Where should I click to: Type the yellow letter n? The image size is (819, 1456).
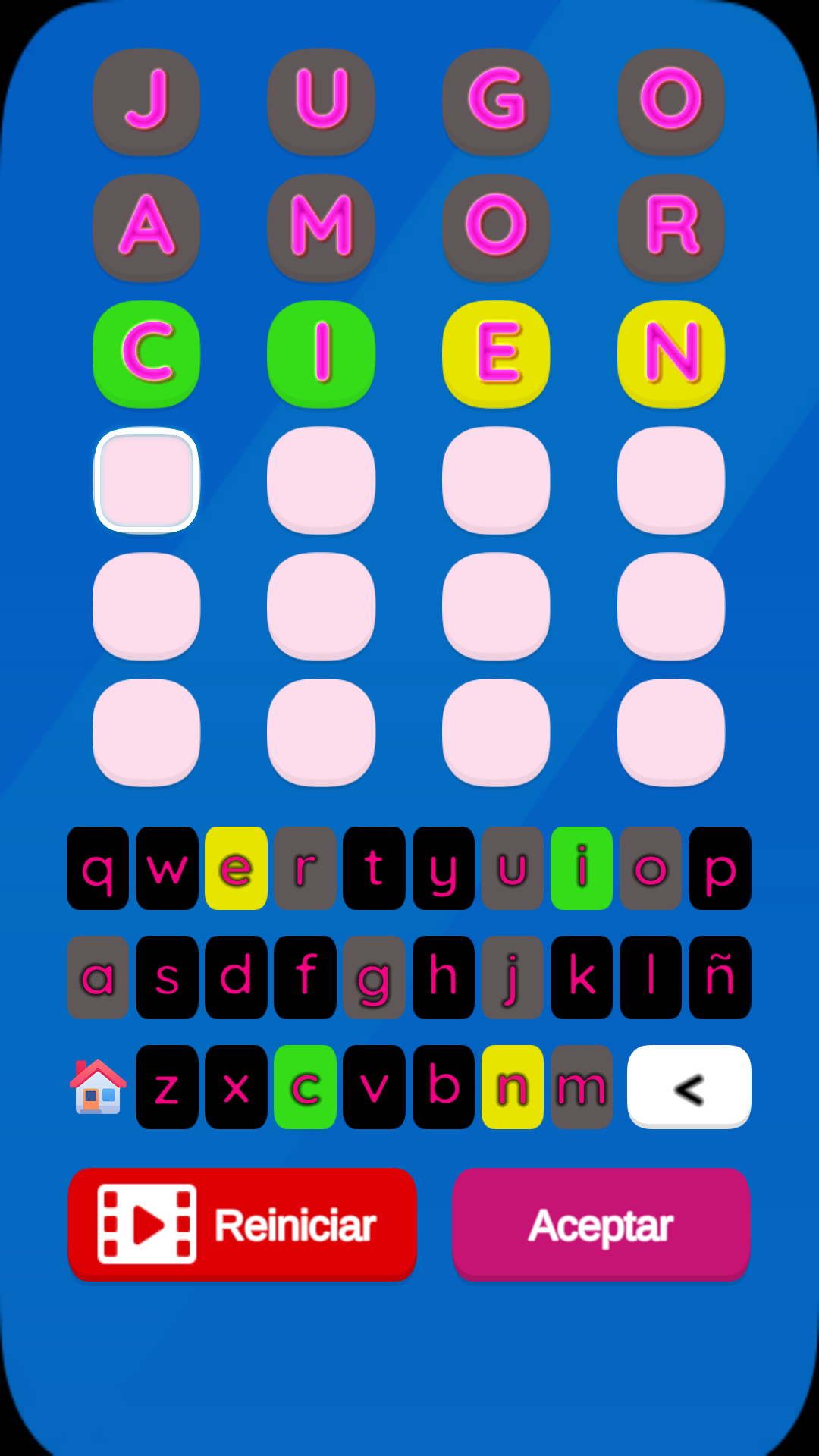[x=513, y=1087]
